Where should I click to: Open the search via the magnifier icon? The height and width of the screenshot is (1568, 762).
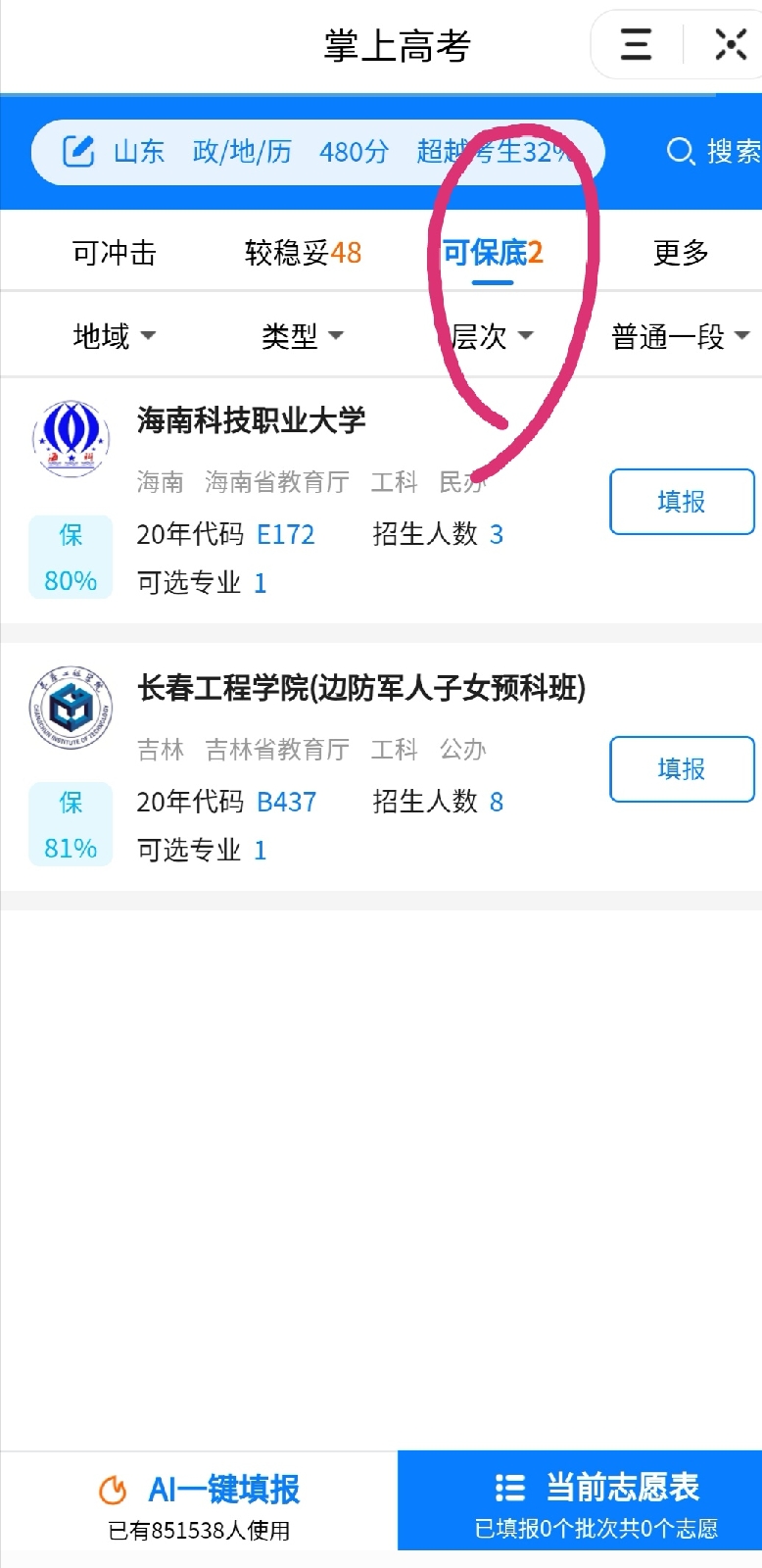[x=678, y=153]
